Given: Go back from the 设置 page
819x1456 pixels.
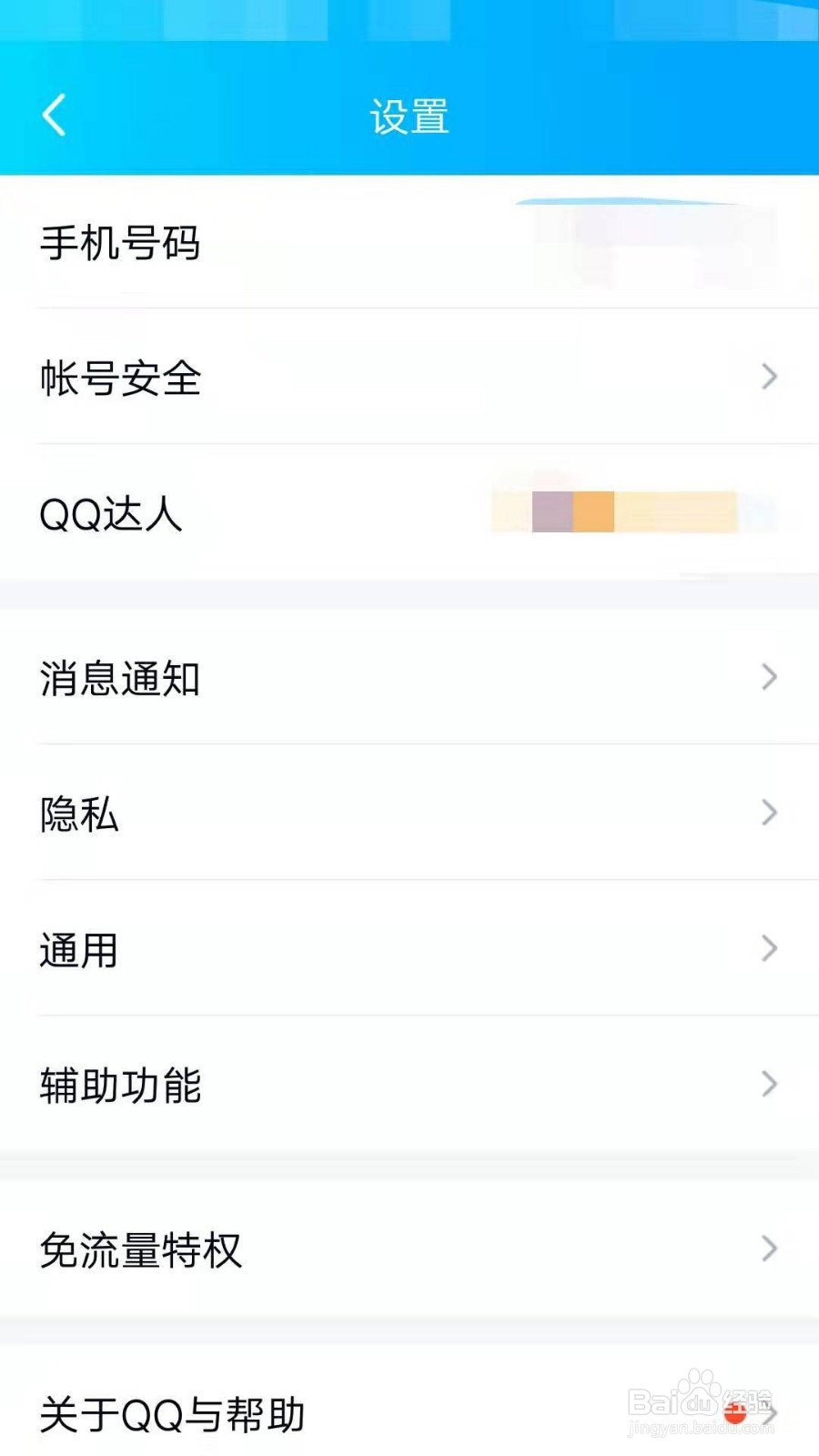Looking at the screenshot, I should (55, 116).
